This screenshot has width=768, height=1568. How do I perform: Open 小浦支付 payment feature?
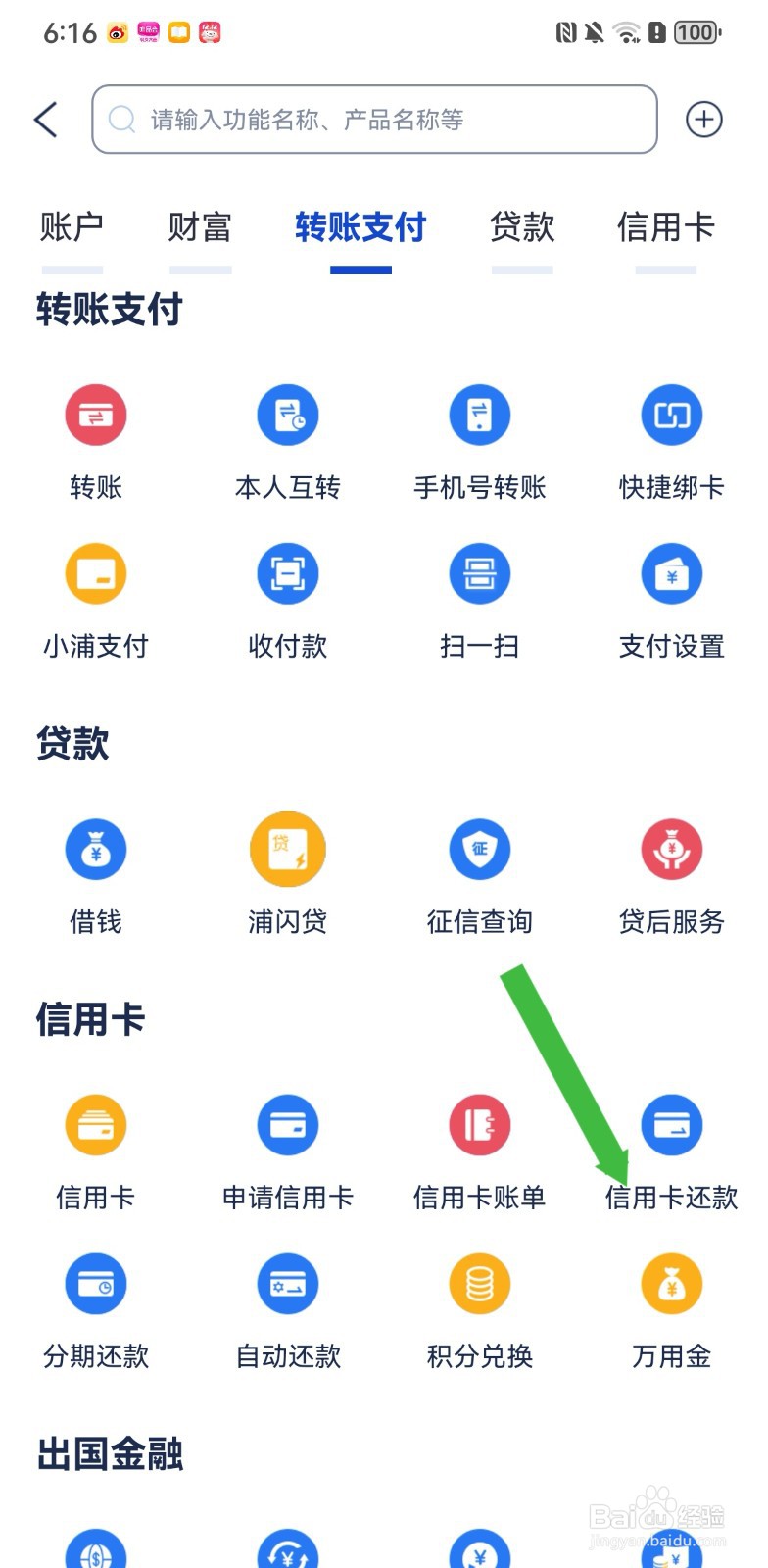point(95,573)
